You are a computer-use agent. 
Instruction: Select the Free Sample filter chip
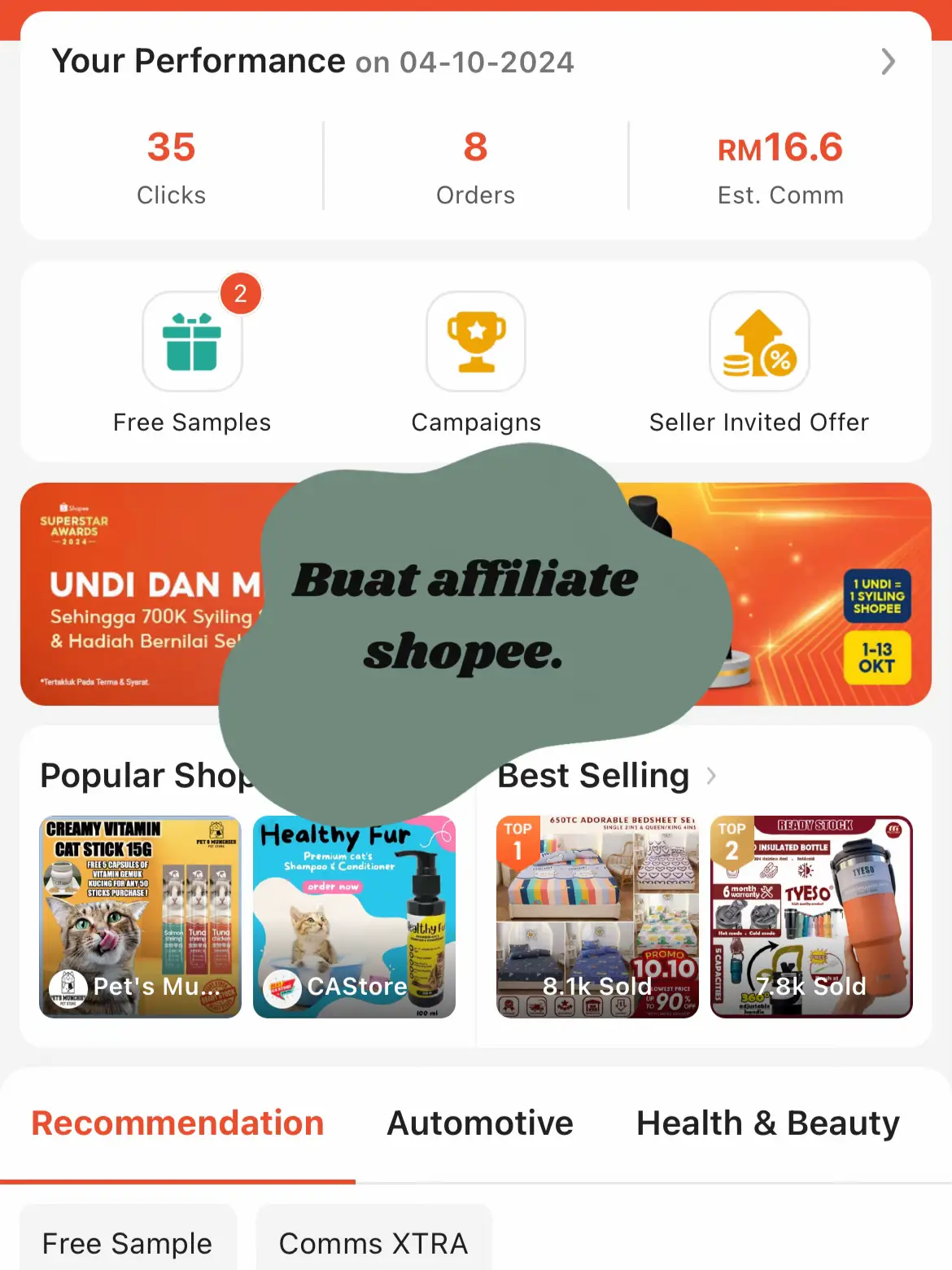point(128,1242)
